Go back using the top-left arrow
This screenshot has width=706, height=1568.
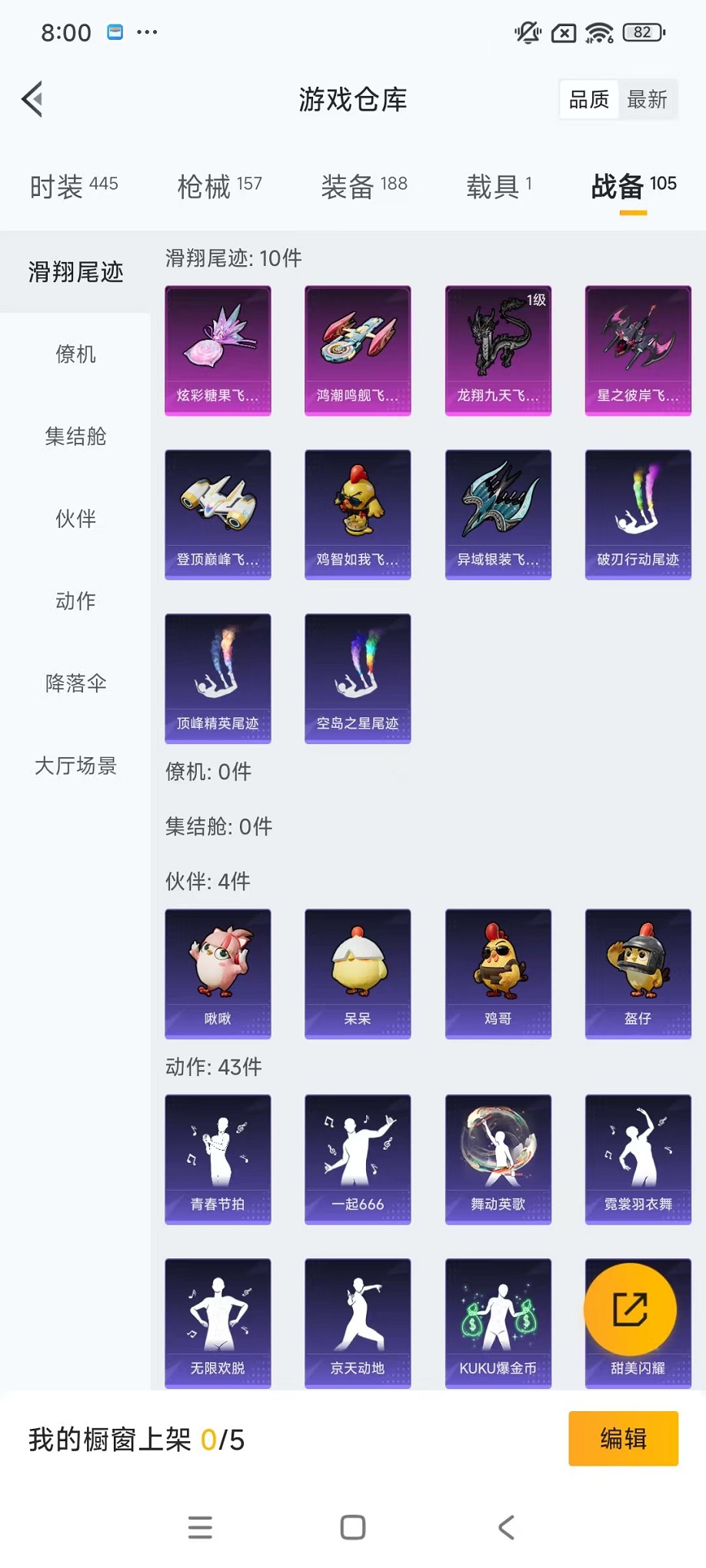32,99
